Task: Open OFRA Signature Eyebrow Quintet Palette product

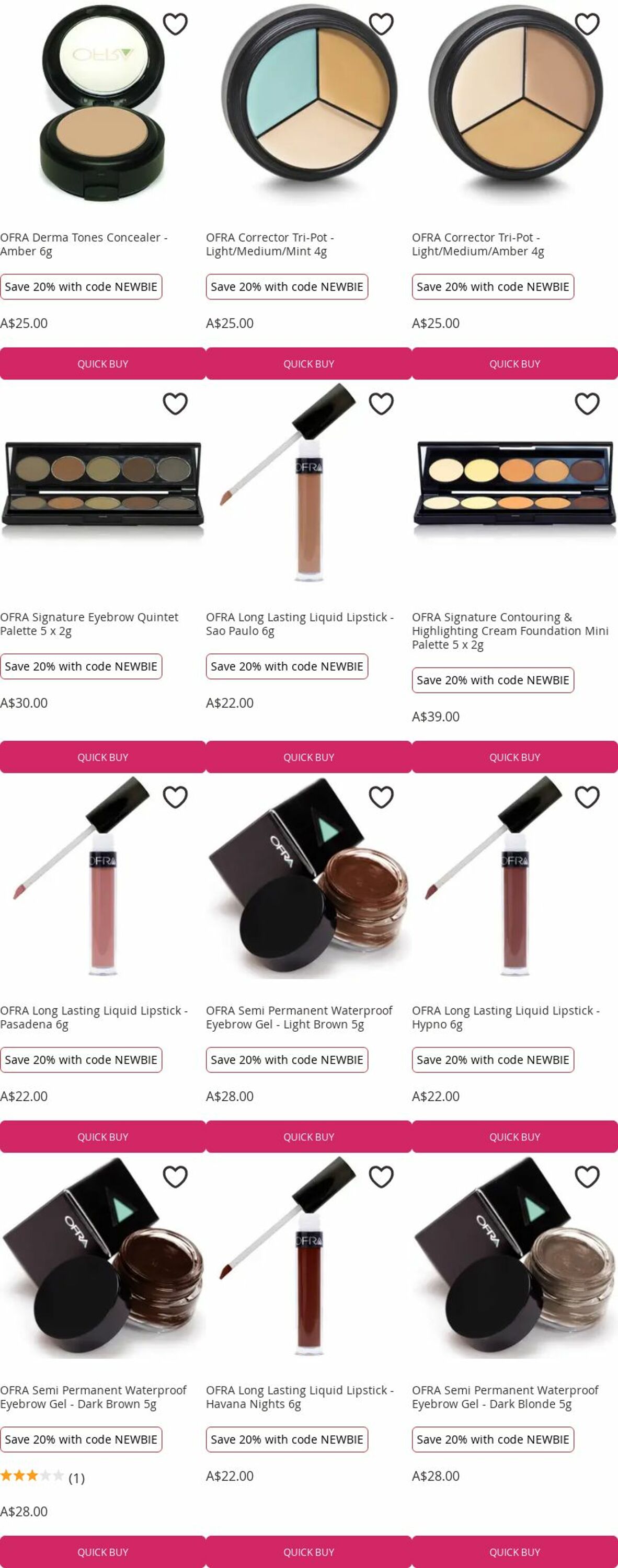Action: [x=89, y=624]
